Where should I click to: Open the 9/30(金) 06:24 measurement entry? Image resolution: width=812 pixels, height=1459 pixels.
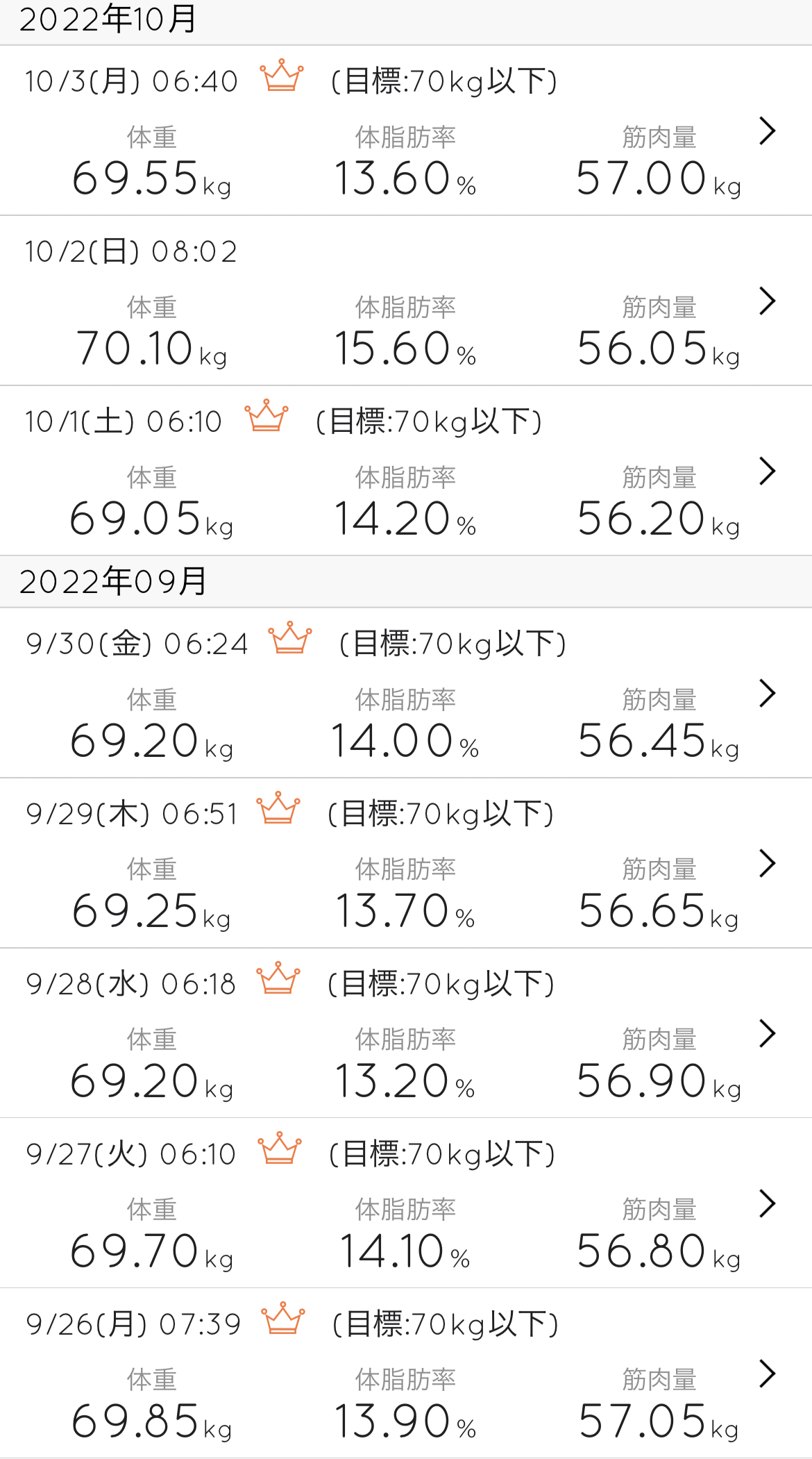[x=766, y=693]
